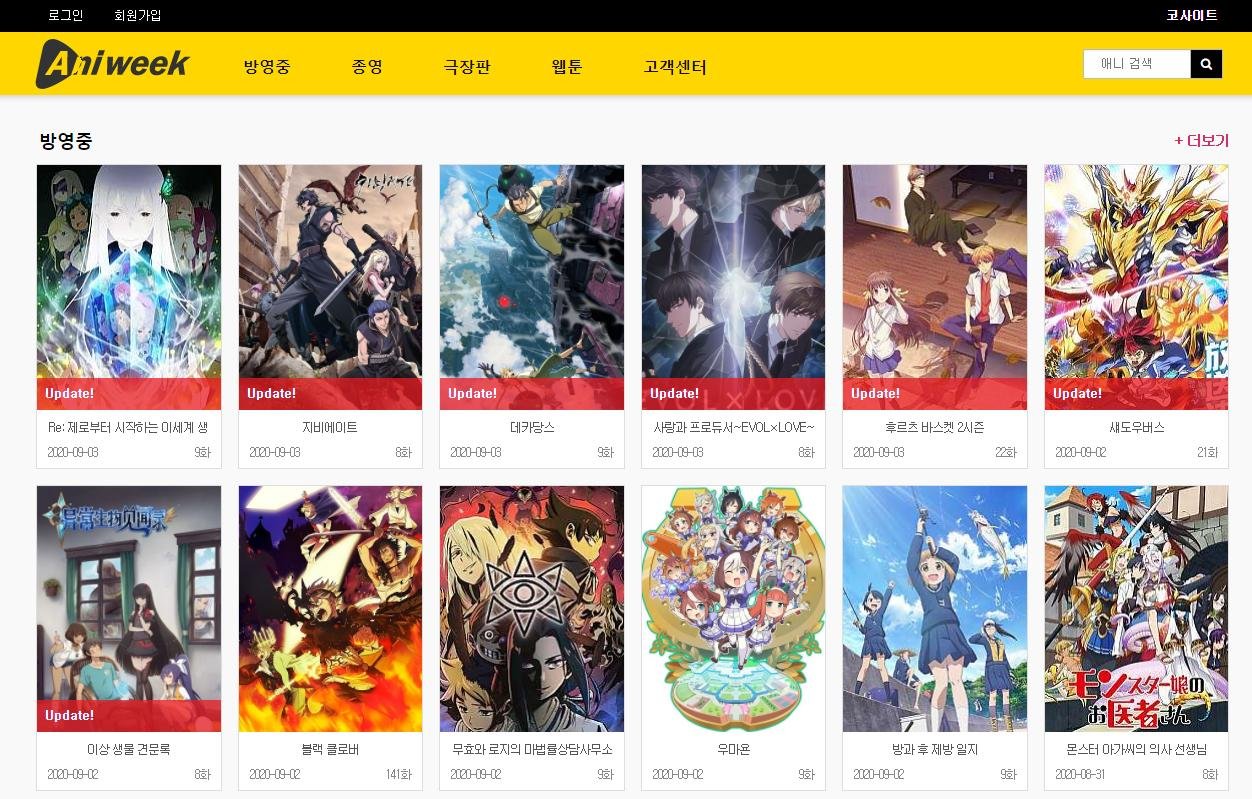Focus the 애니 검색 search field
Image resolution: width=1252 pixels, height=799 pixels.
pos(1137,64)
